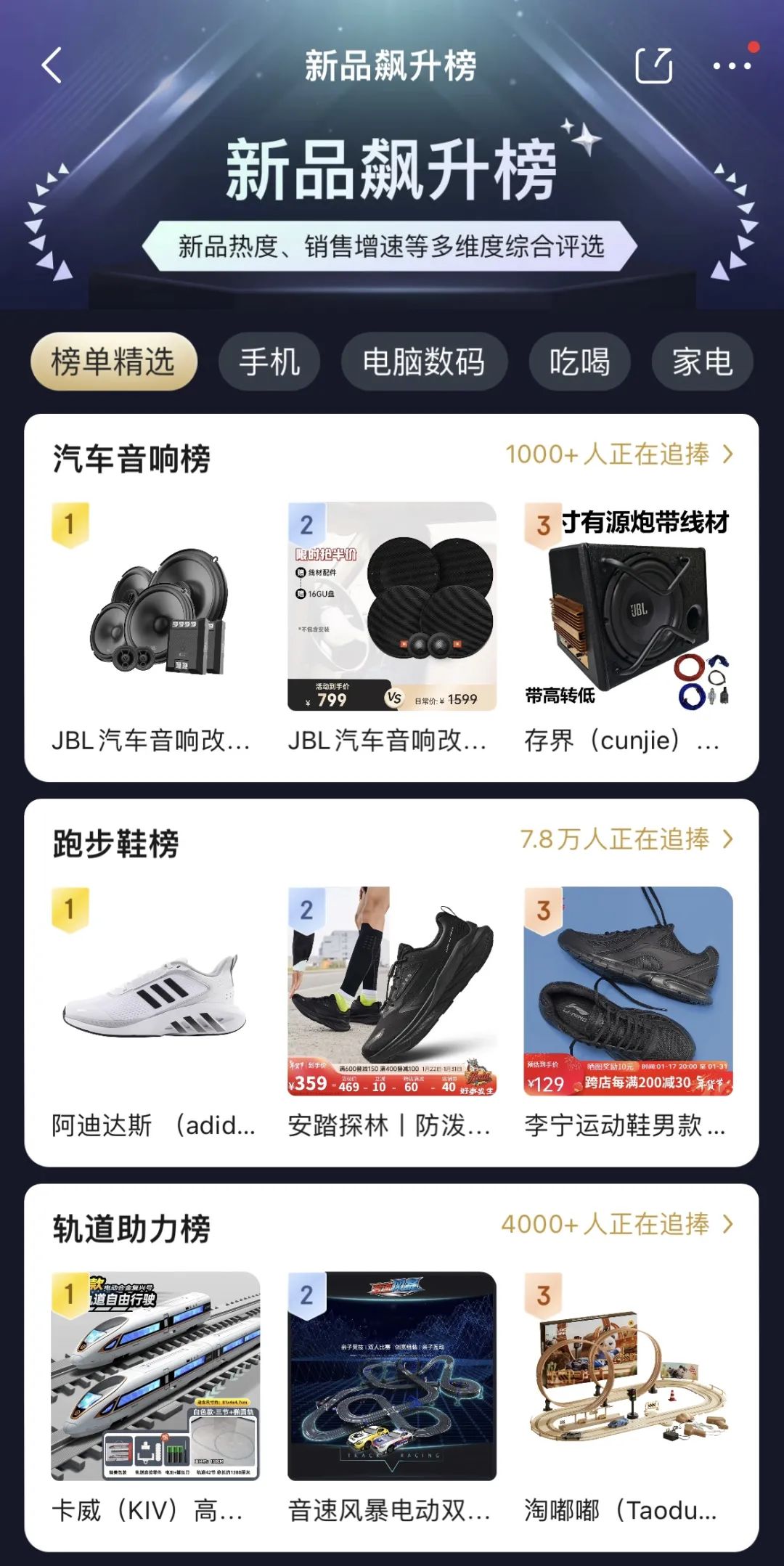The width and height of the screenshot is (784, 1566).
Task: Open the 家电 category tab
Action: pos(701,361)
